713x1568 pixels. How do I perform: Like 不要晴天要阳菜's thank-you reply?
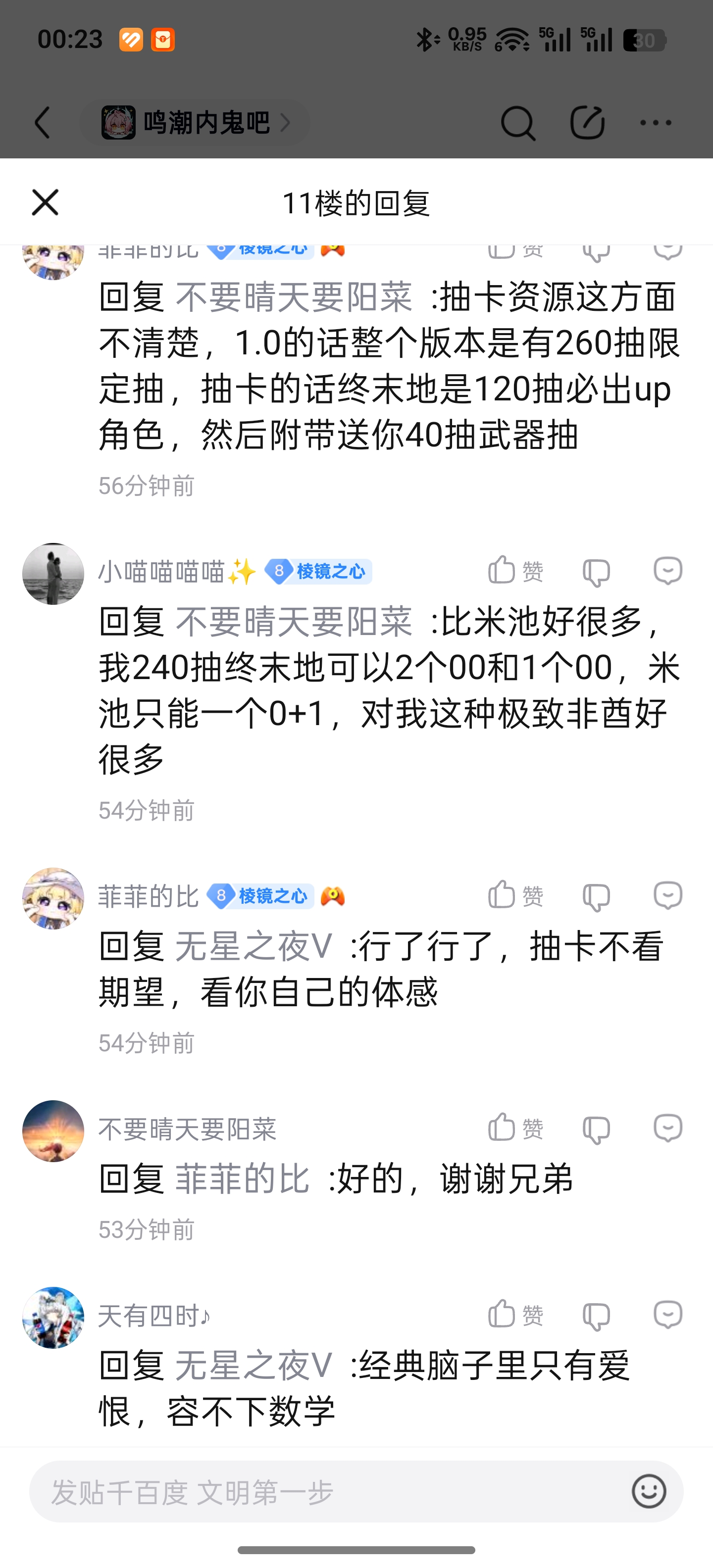(x=515, y=1128)
